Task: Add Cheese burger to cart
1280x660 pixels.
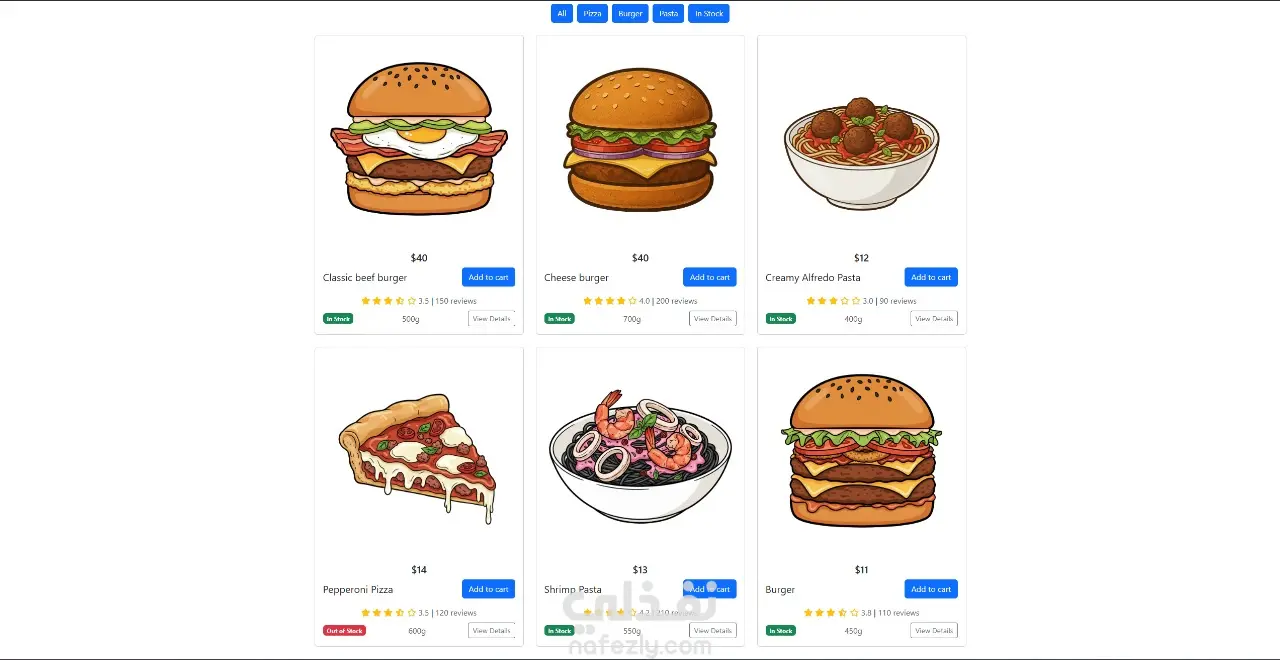Action: [709, 277]
